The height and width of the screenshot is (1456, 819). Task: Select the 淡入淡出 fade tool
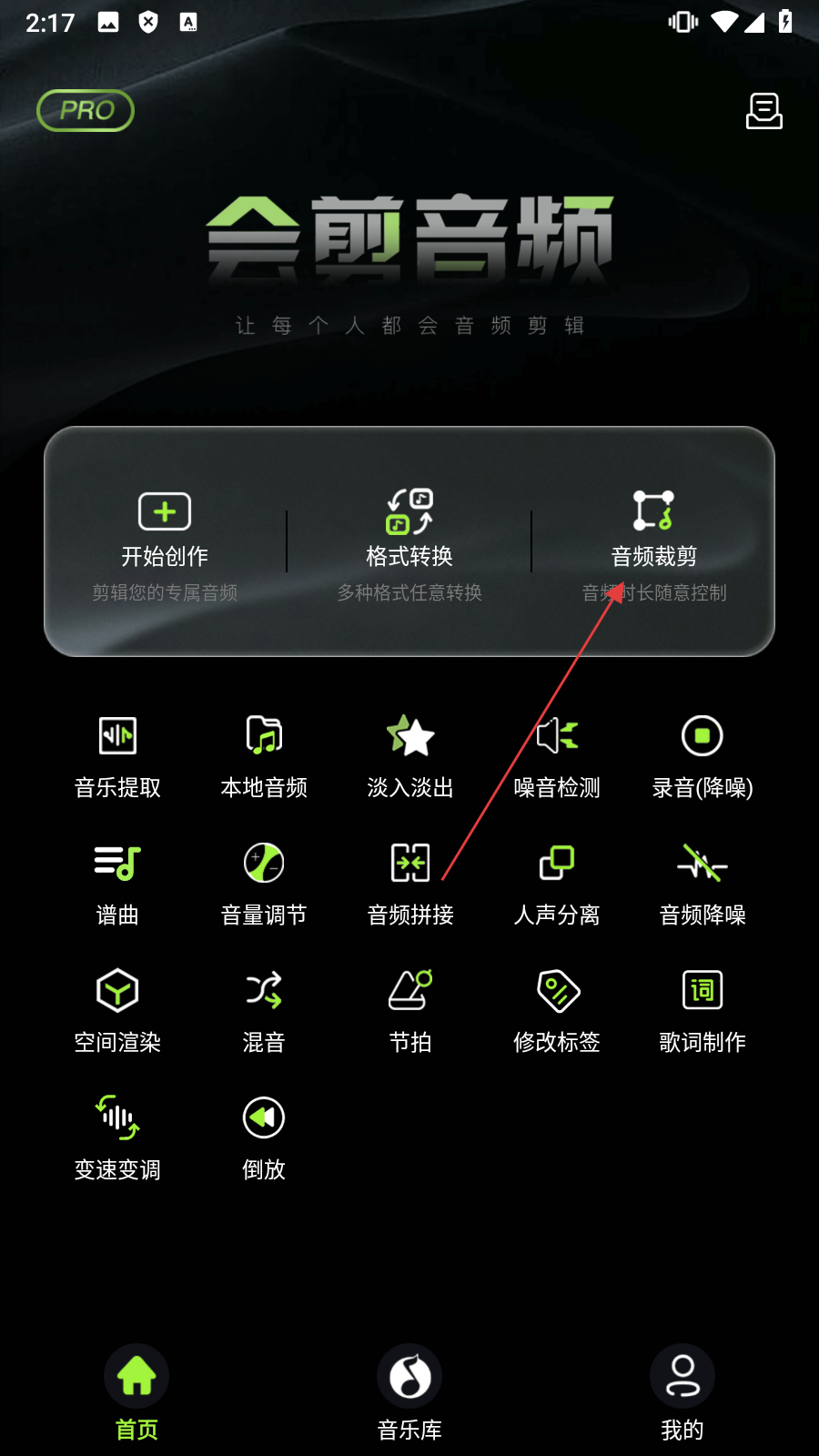pyautogui.click(x=410, y=755)
